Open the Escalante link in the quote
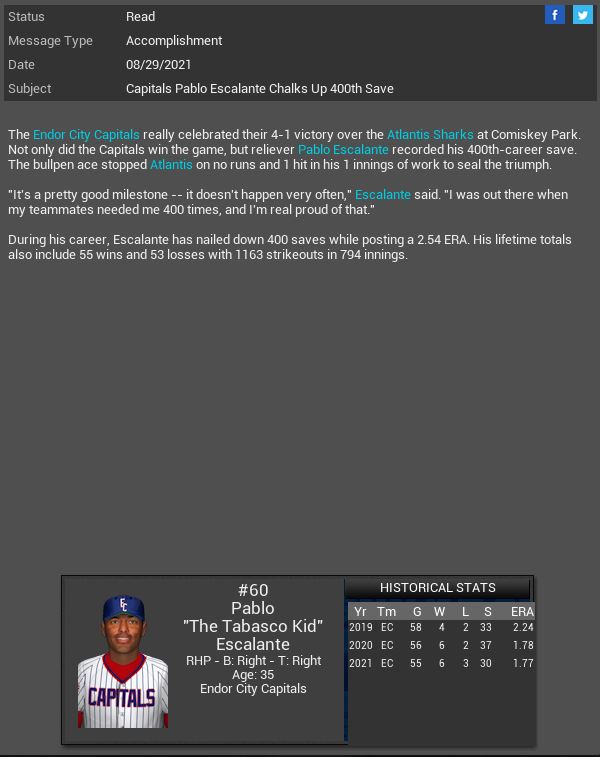This screenshot has height=757, width=600. pos(383,194)
